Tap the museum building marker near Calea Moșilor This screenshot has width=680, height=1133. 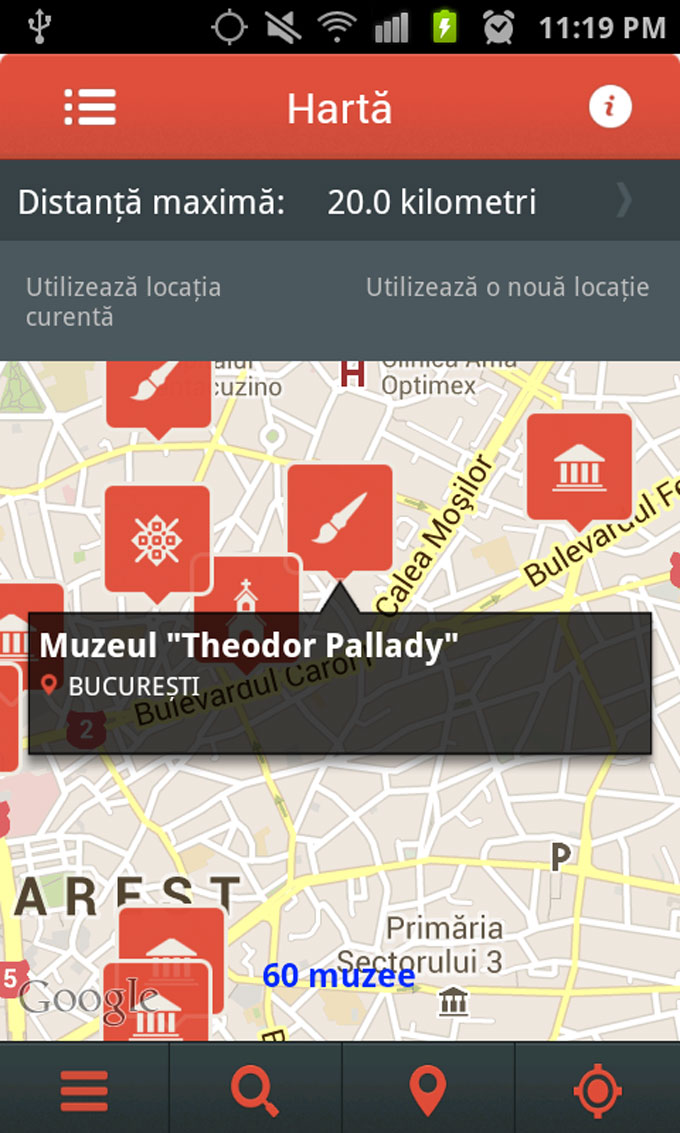click(579, 466)
